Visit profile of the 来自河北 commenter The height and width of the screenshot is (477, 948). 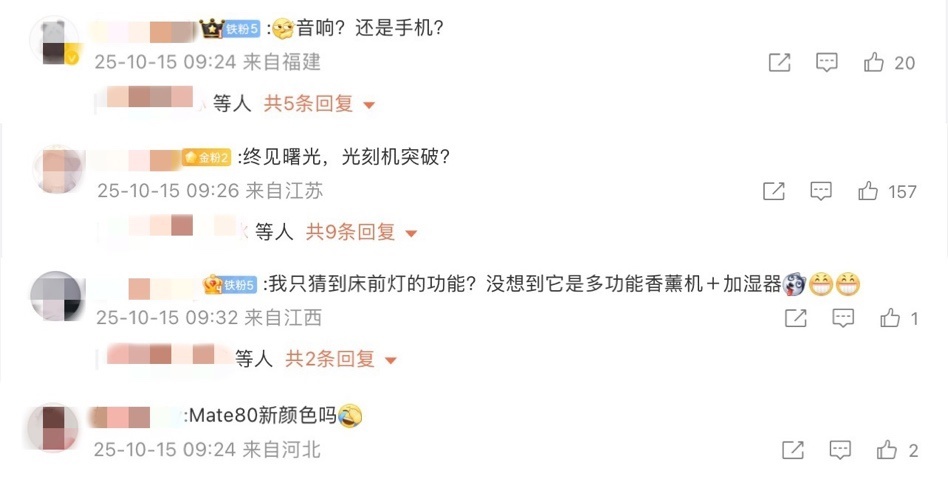coord(52,428)
